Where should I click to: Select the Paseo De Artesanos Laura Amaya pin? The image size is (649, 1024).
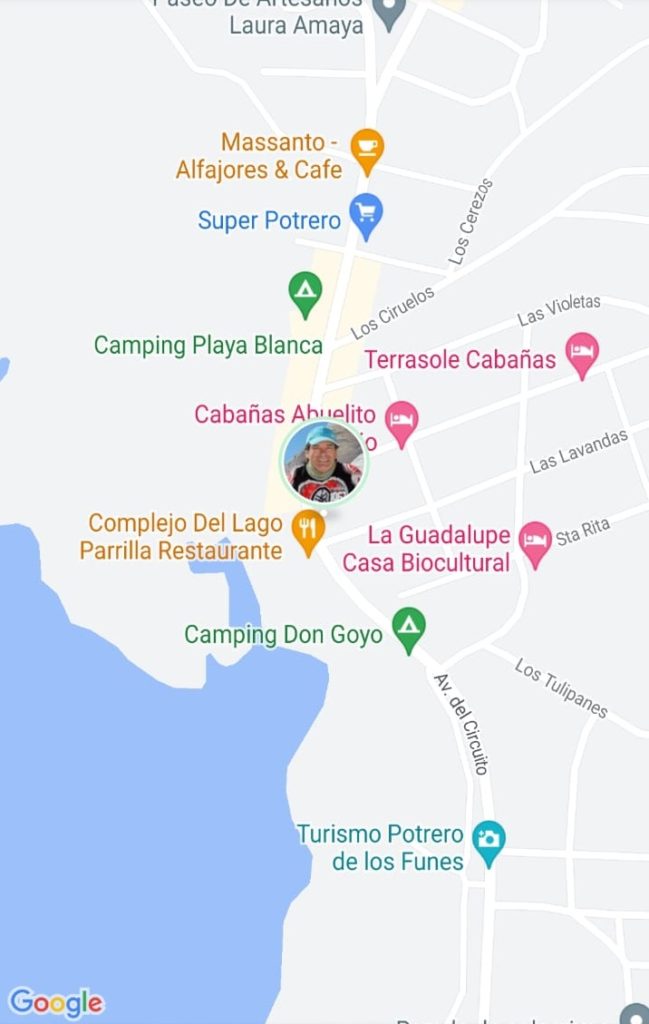(387, 12)
